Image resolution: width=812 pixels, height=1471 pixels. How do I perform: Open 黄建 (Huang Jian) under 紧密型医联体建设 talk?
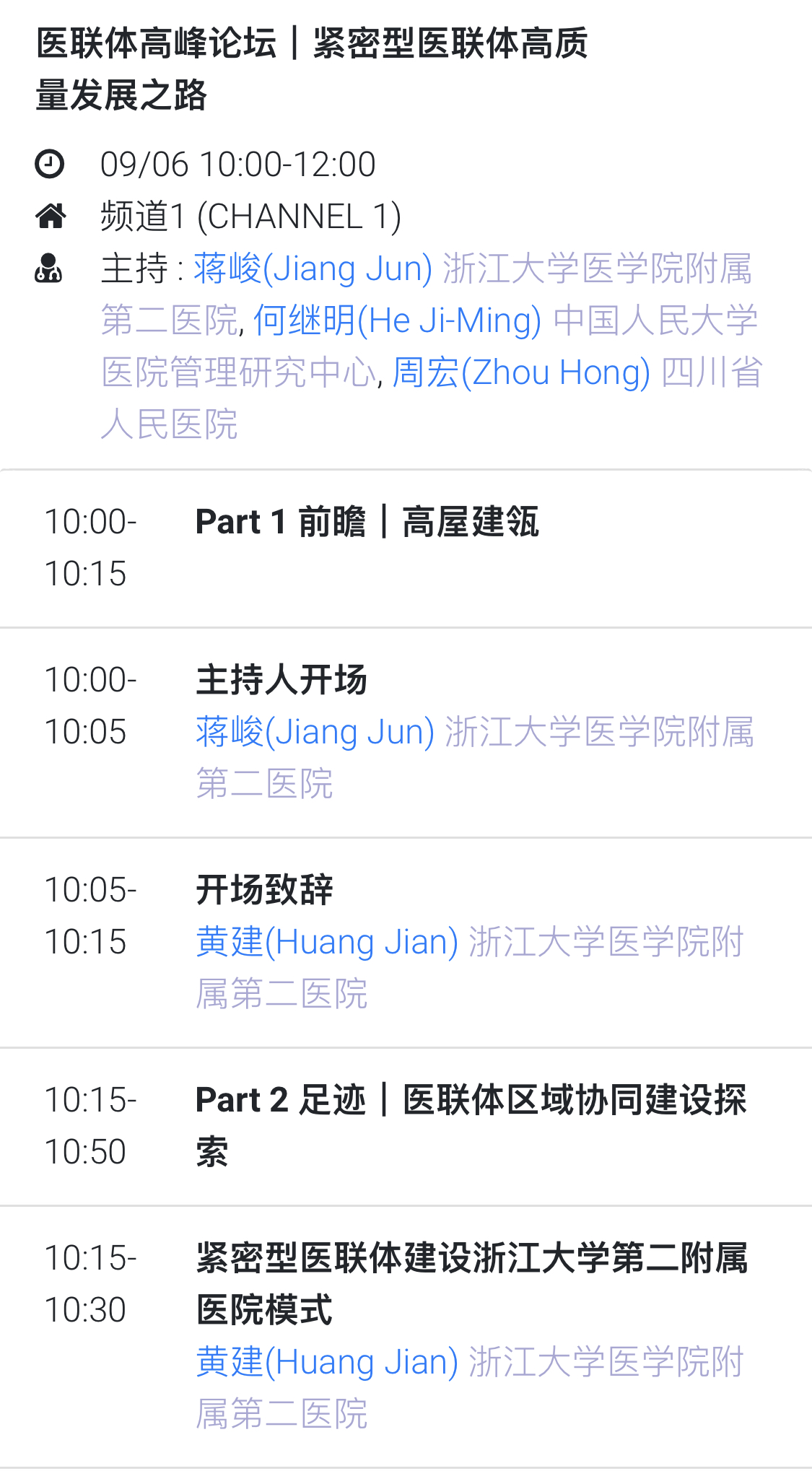point(327,1362)
